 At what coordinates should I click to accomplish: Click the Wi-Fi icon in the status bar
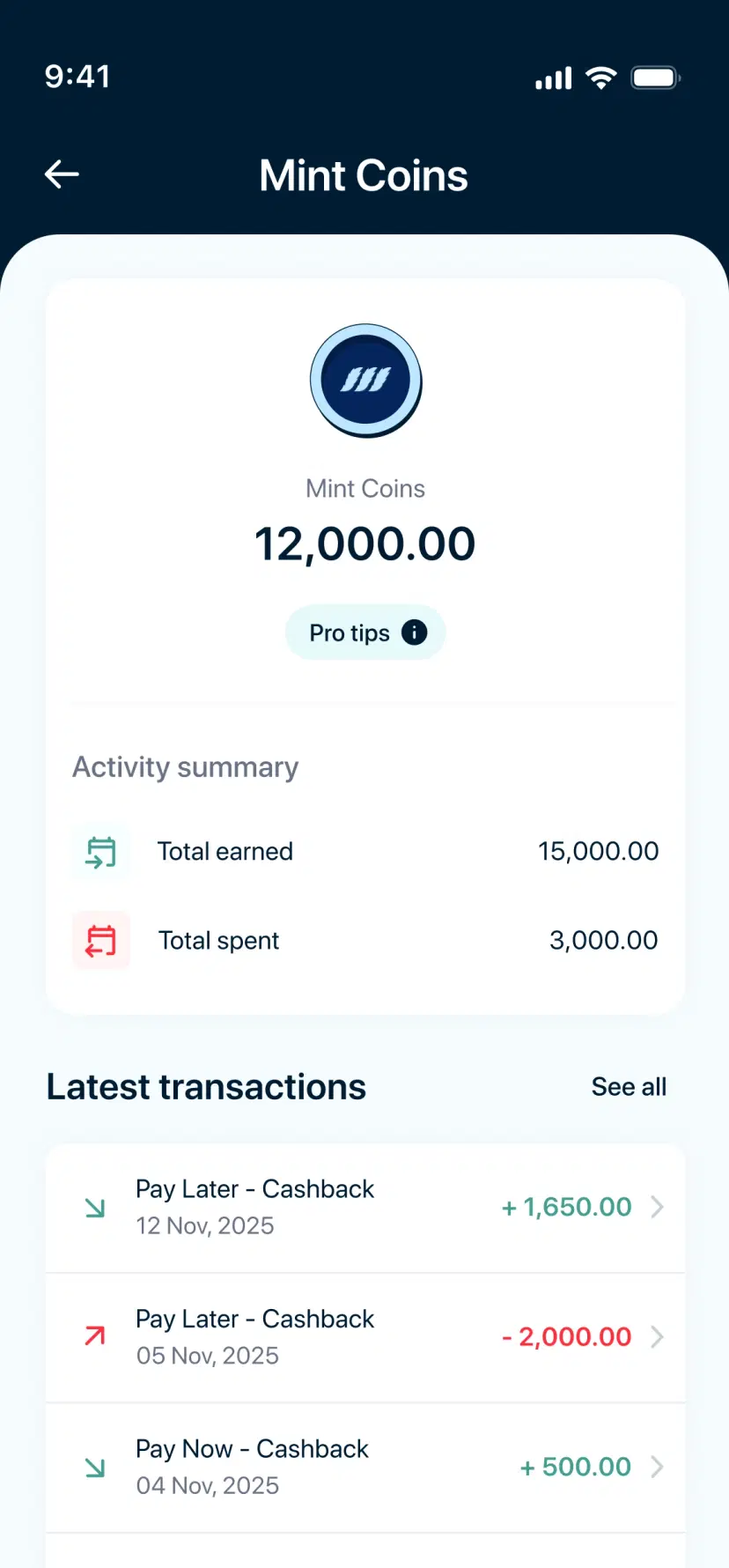pos(601,78)
